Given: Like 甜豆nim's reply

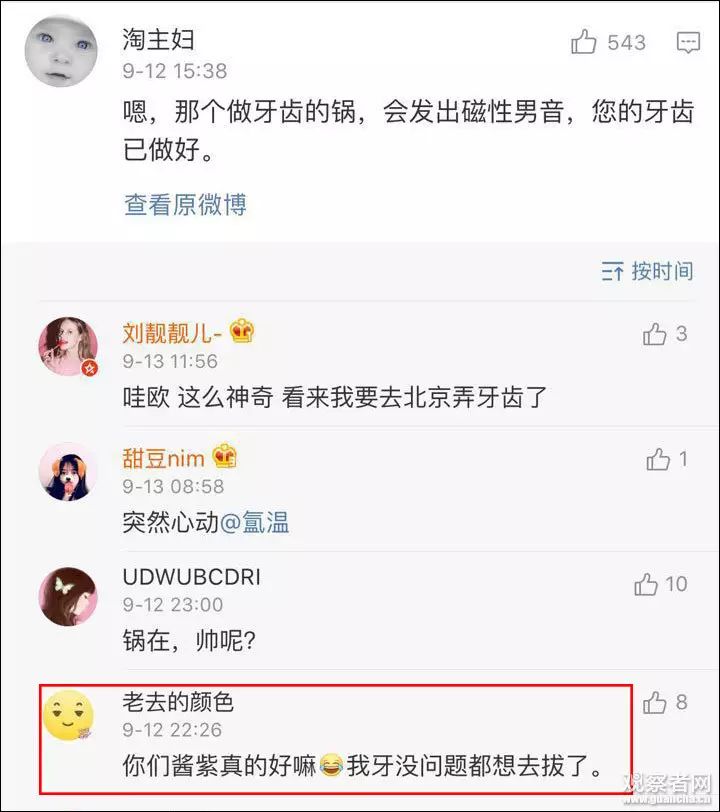Looking at the screenshot, I should (658, 459).
